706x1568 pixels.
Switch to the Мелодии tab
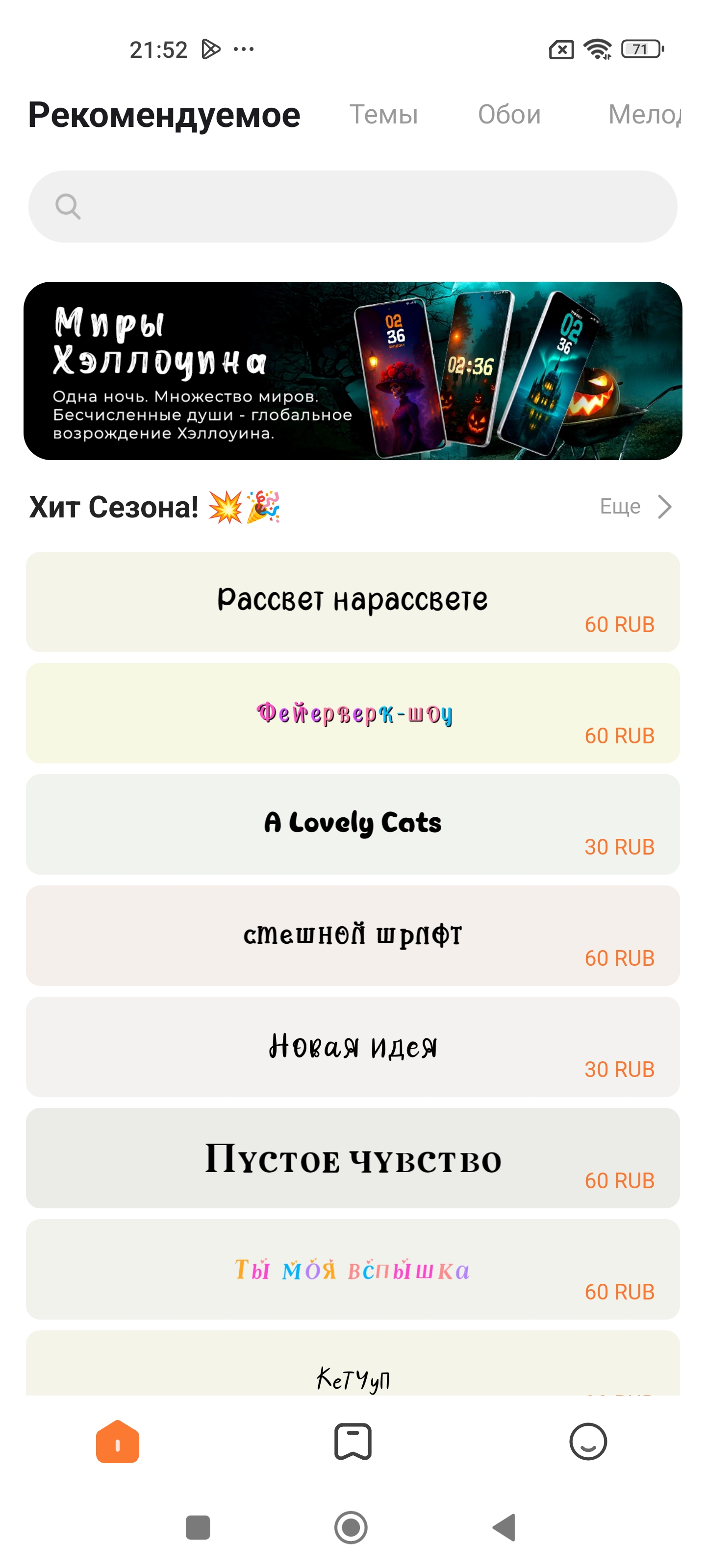644,115
